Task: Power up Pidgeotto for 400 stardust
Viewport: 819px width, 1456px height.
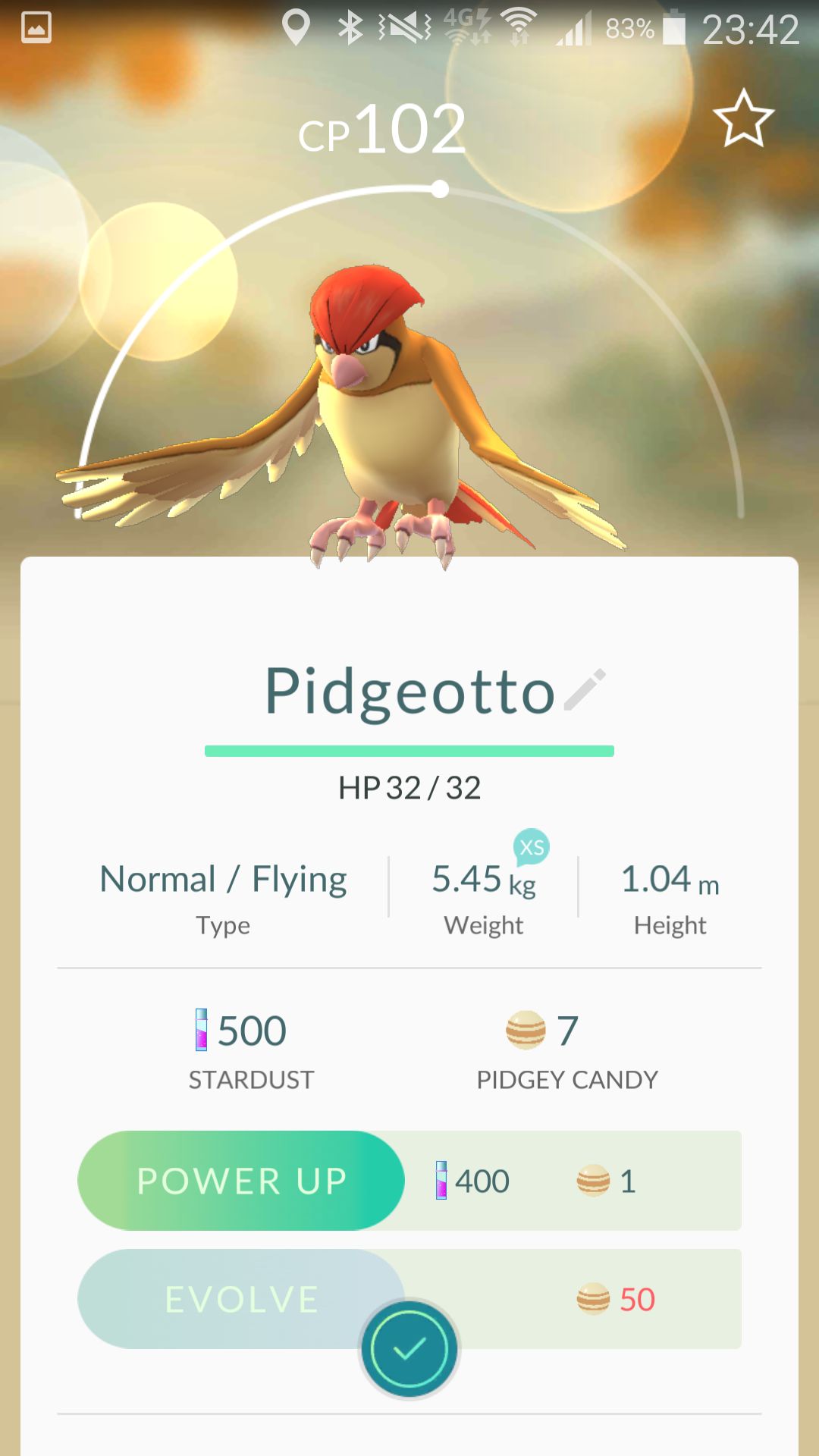Action: coord(241,1181)
